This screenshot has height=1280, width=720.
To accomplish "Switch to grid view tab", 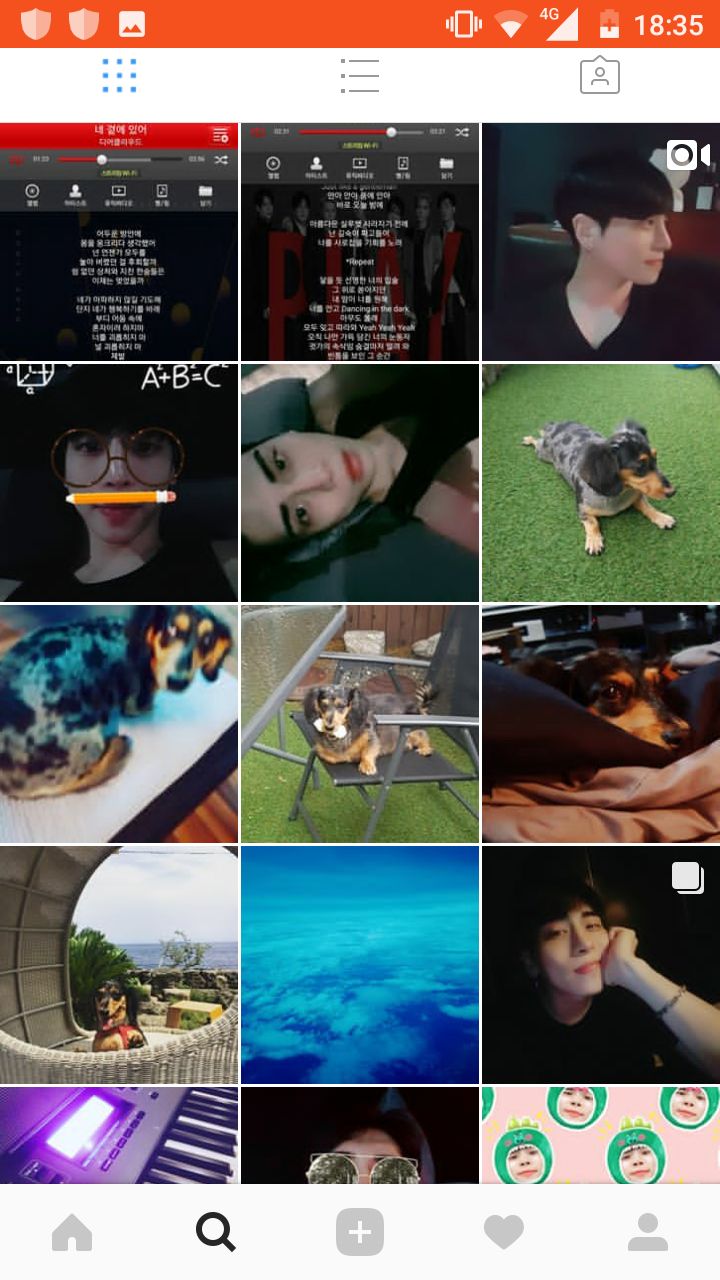I will pyautogui.click(x=119, y=76).
